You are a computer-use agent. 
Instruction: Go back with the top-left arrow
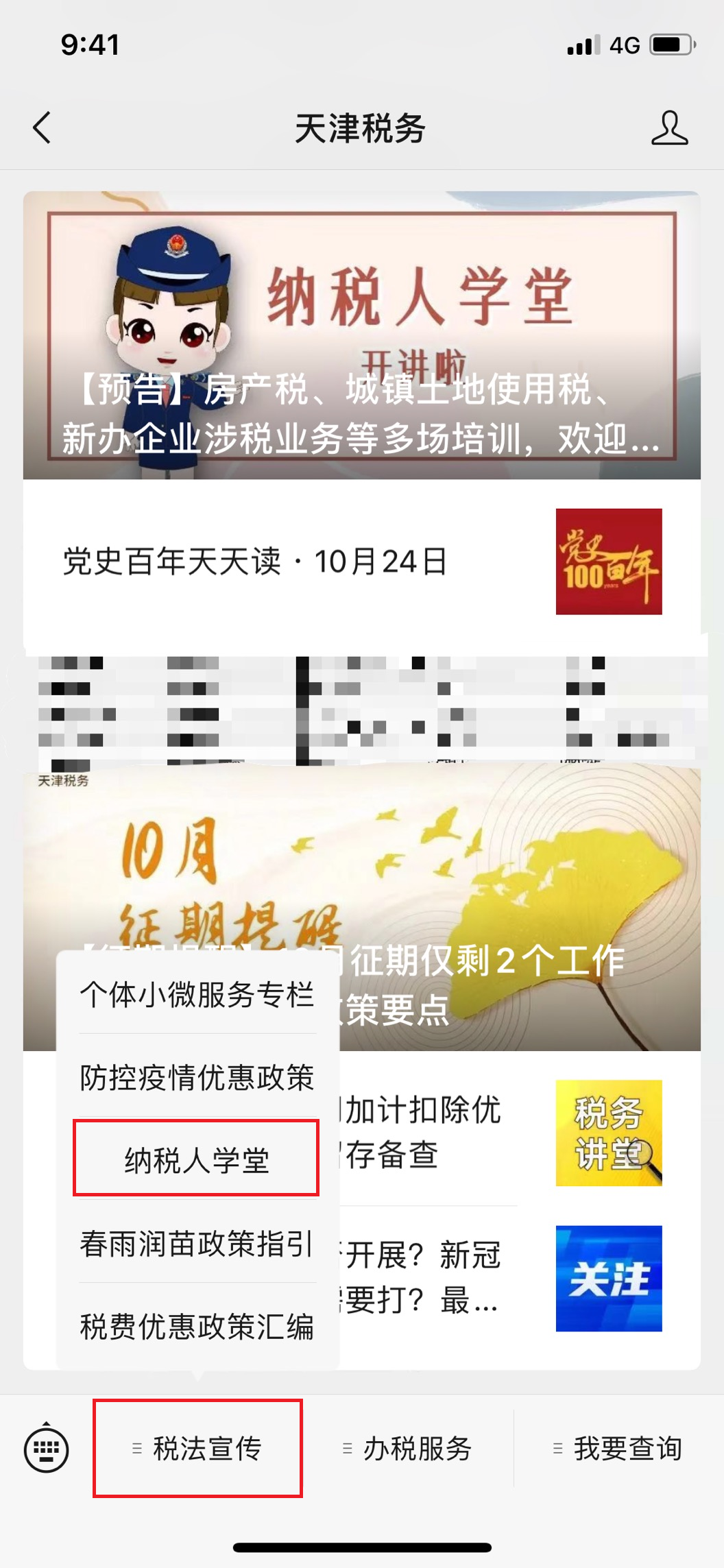(42, 128)
